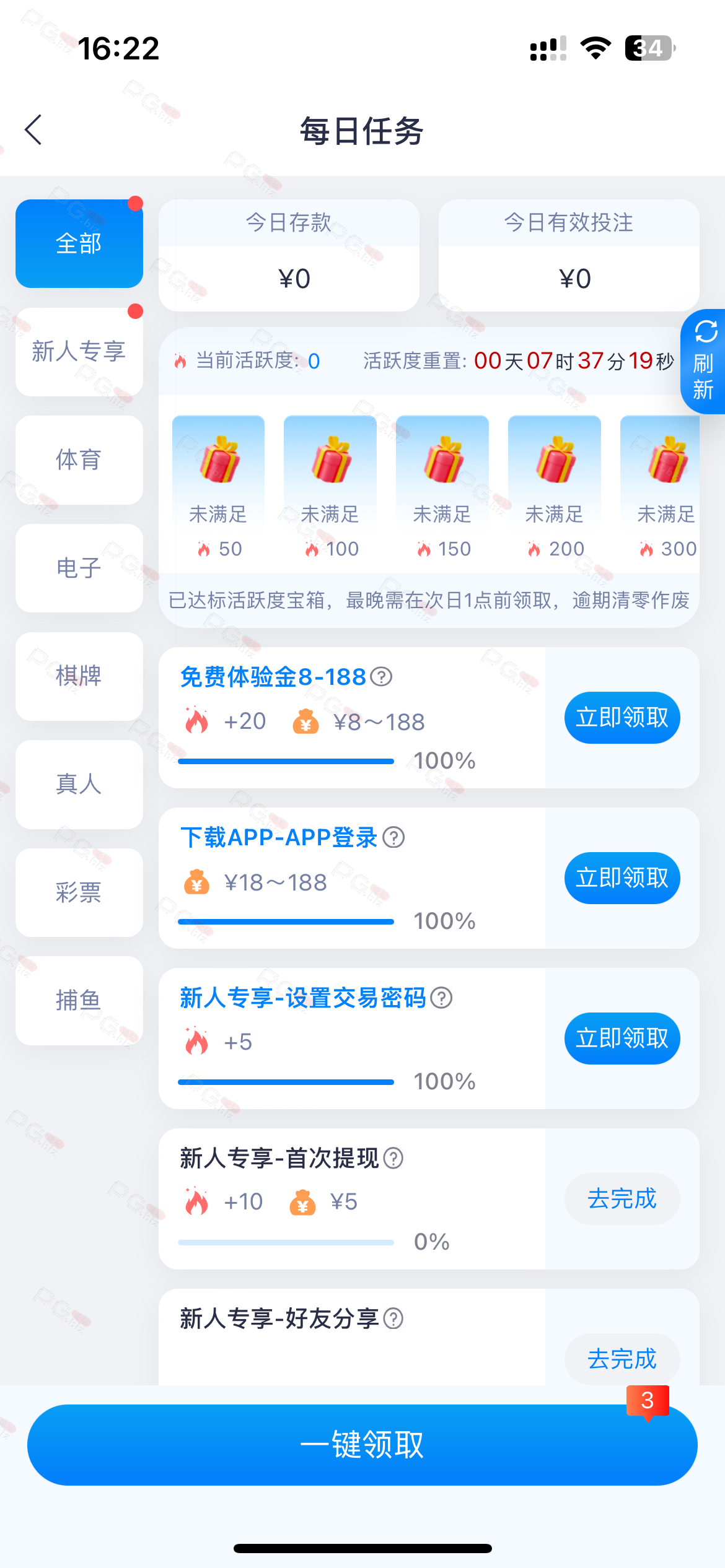View the 彩票 task list
This screenshot has width=725, height=1568.
(x=79, y=892)
